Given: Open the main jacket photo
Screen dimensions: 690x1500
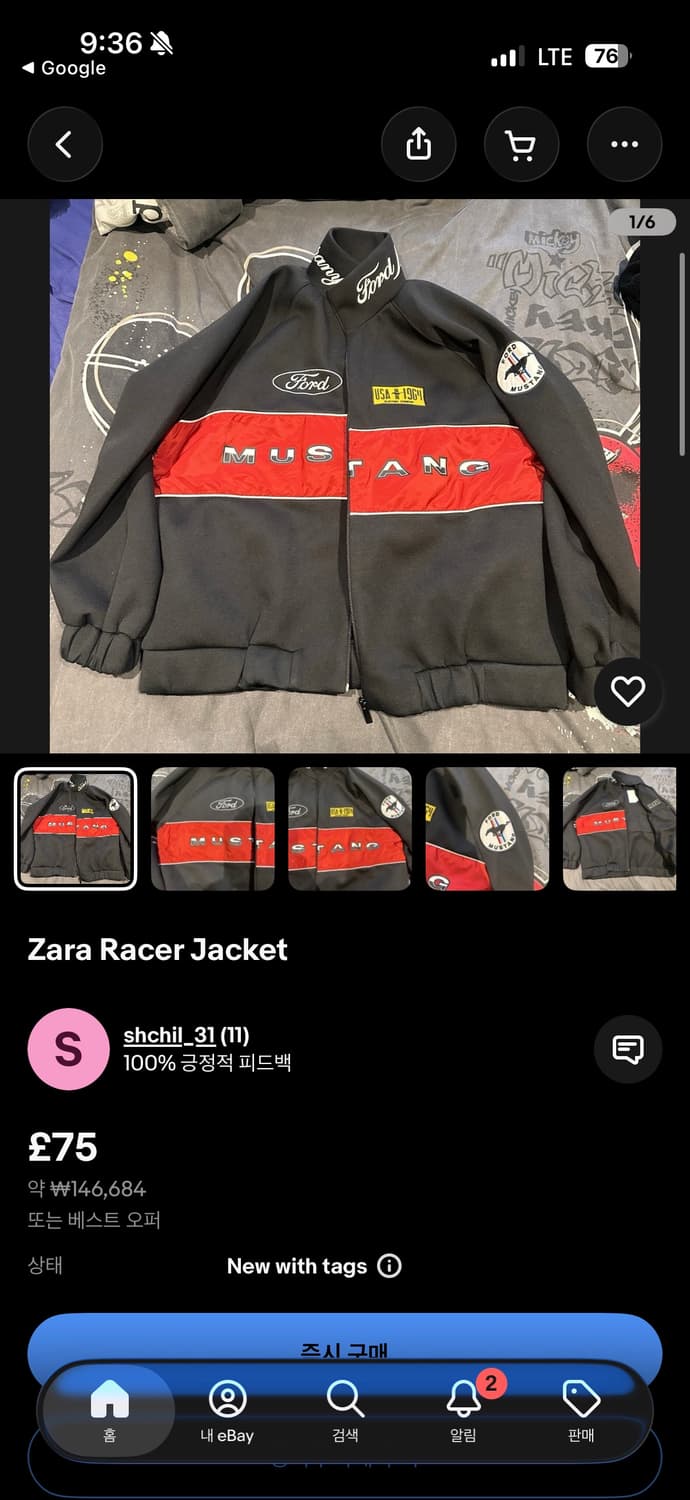Looking at the screenshot, I should (x=345, y=475).
